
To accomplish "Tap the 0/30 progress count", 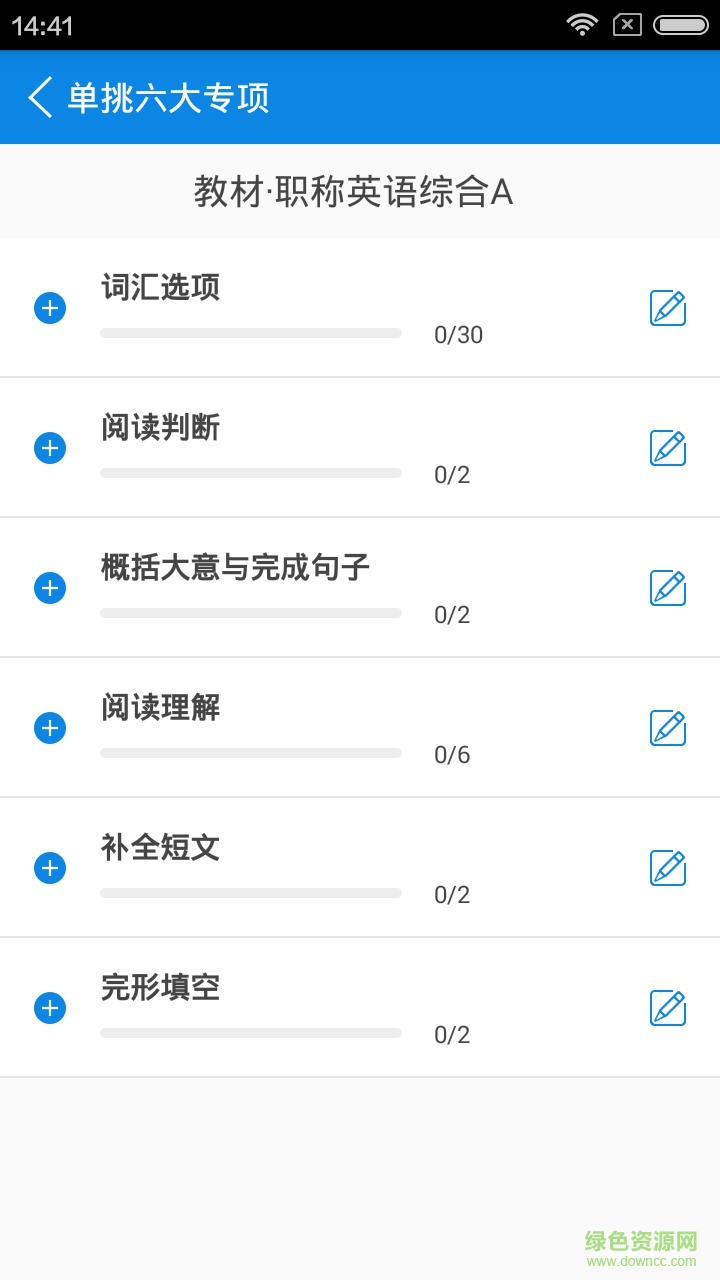I will tap(458, 335).
